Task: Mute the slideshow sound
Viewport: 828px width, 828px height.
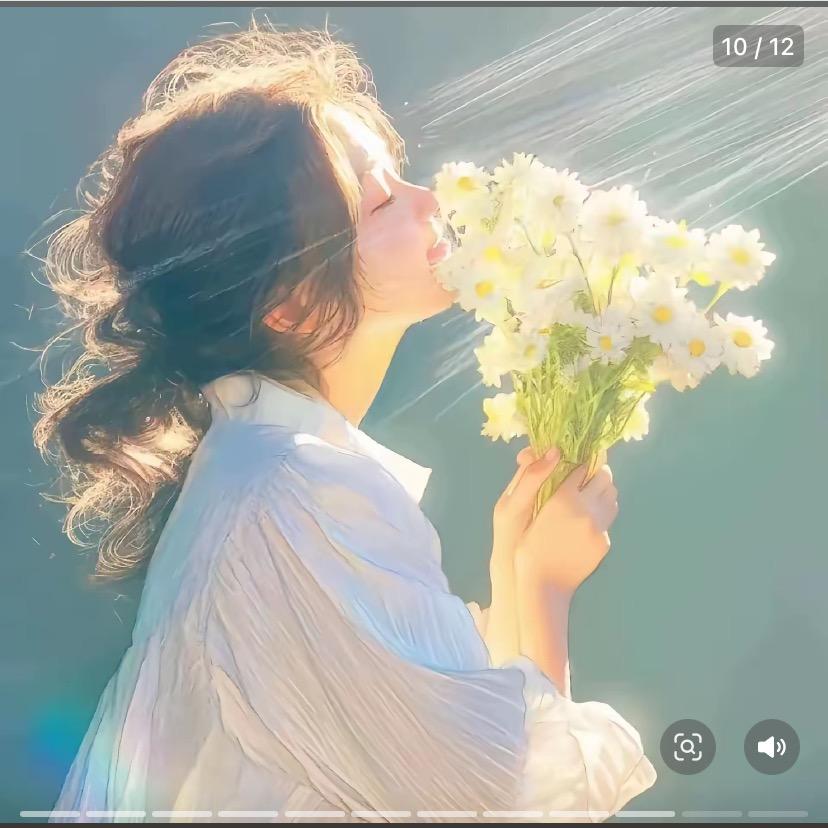Action: 771,747
